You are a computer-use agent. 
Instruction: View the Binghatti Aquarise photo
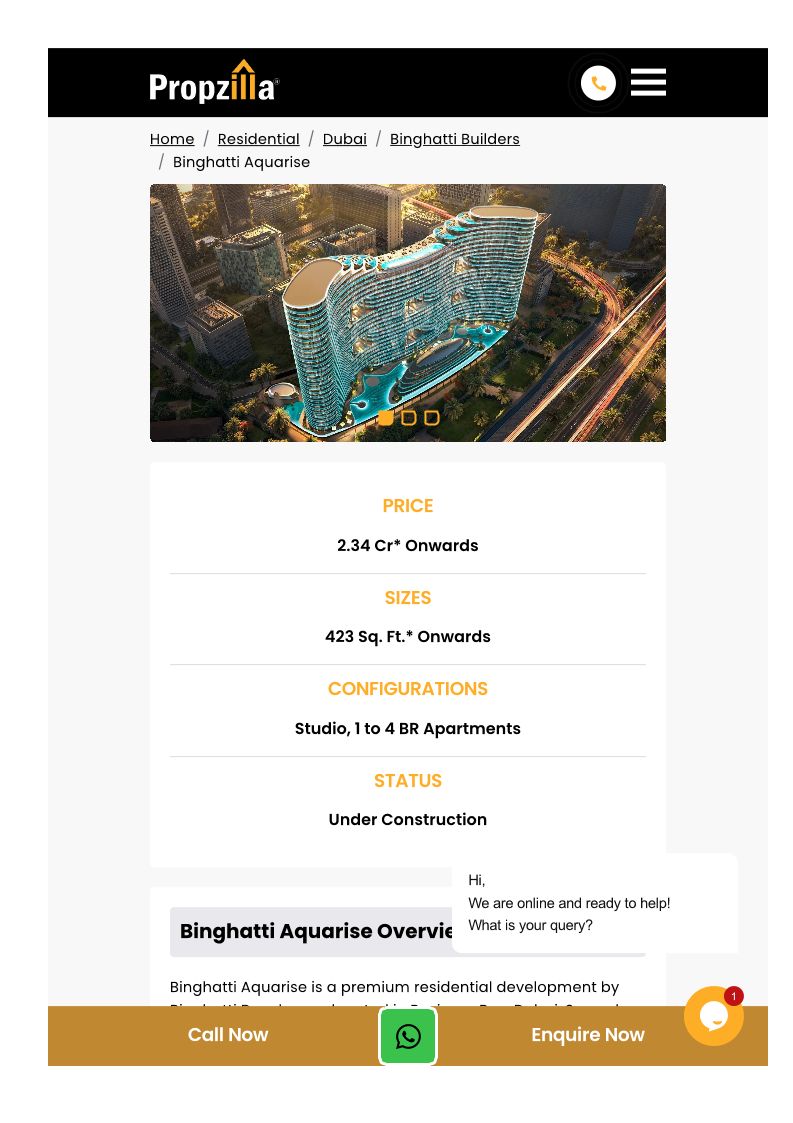pos(407,300)
